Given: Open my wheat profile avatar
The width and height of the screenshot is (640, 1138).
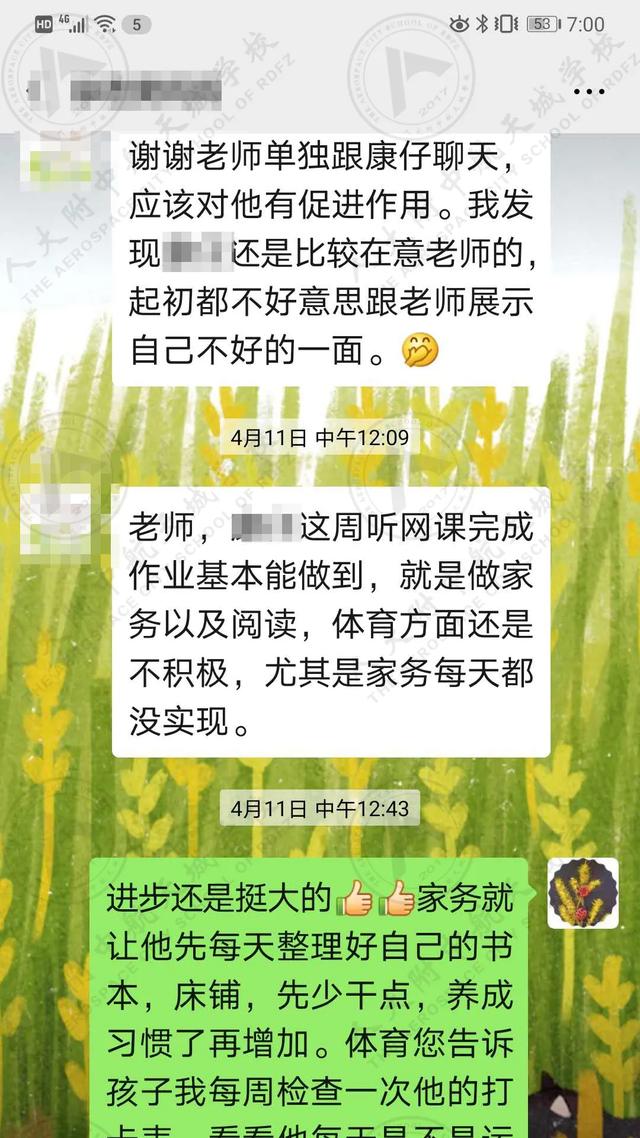Looking at the screenshot, I should point(582,893).
